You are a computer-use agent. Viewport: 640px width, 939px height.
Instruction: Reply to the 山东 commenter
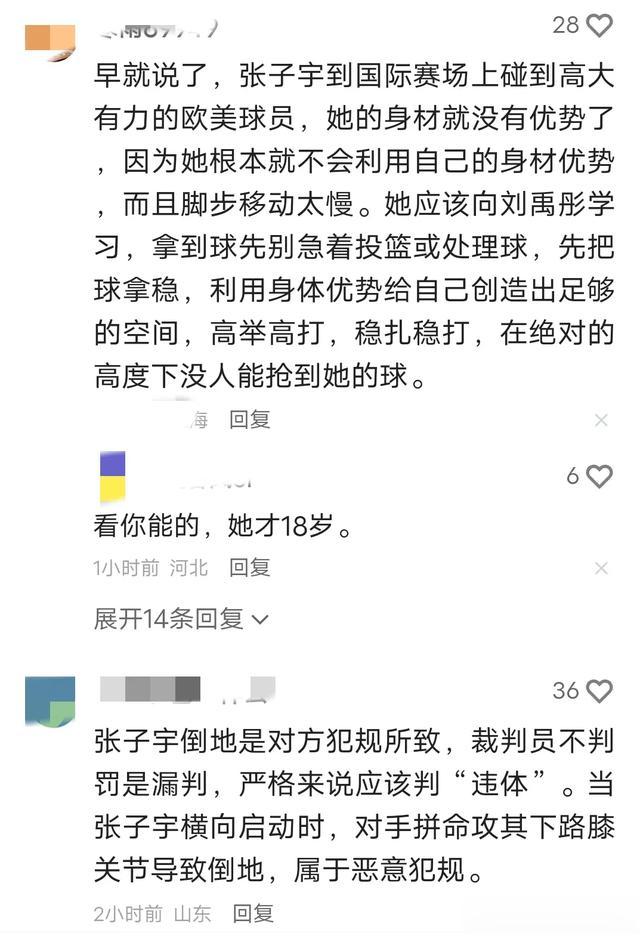[x=253, y=913]
